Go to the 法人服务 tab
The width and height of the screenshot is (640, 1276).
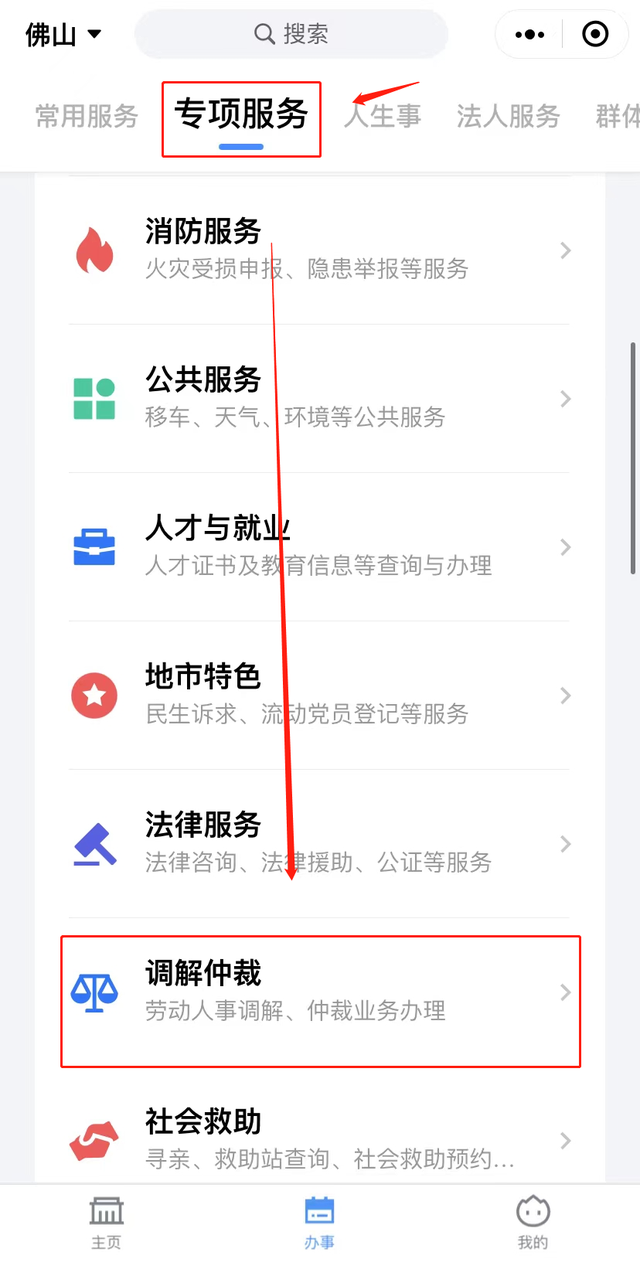(x=508, y=116)
